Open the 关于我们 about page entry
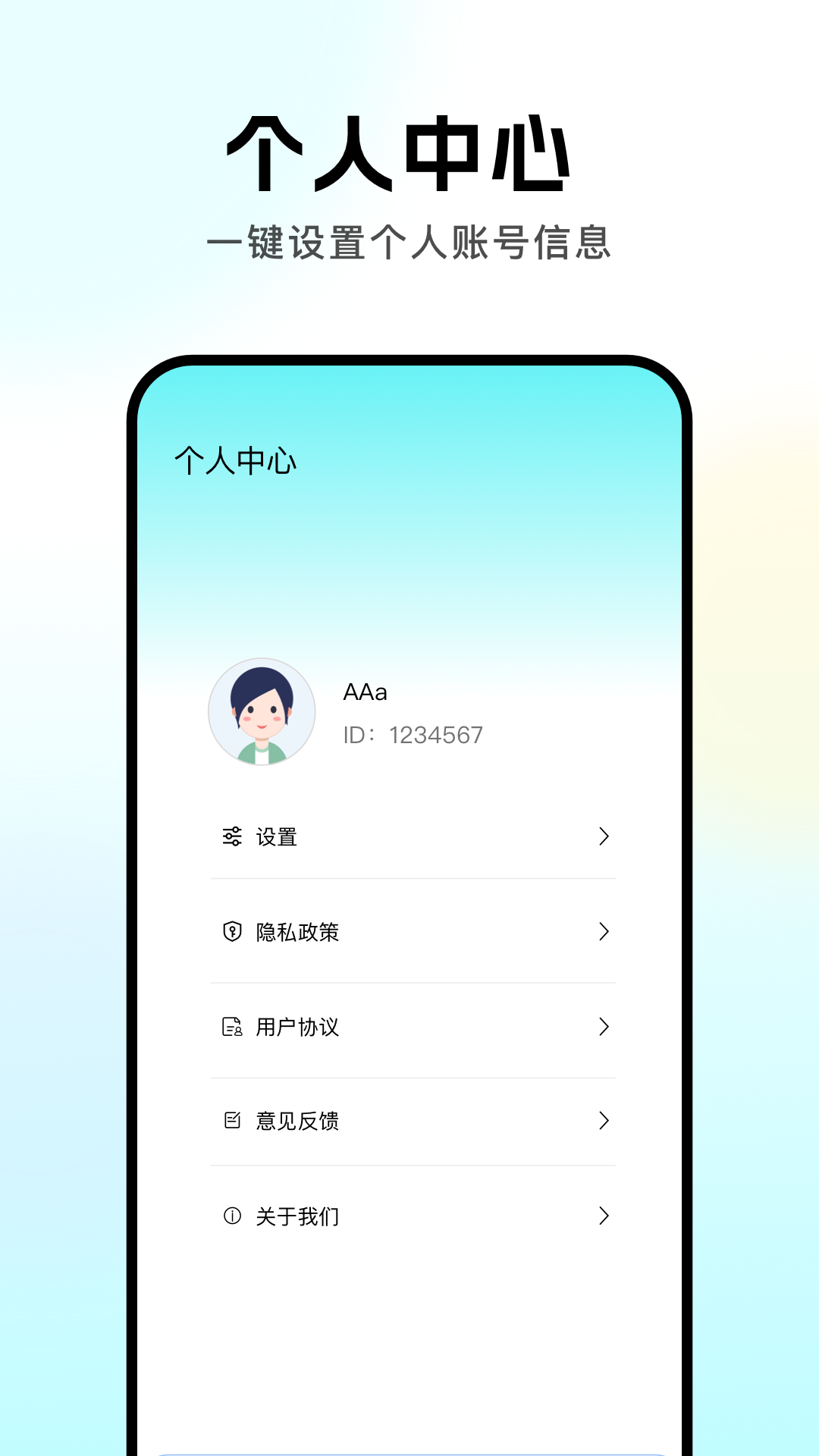 click(413, 1216)
